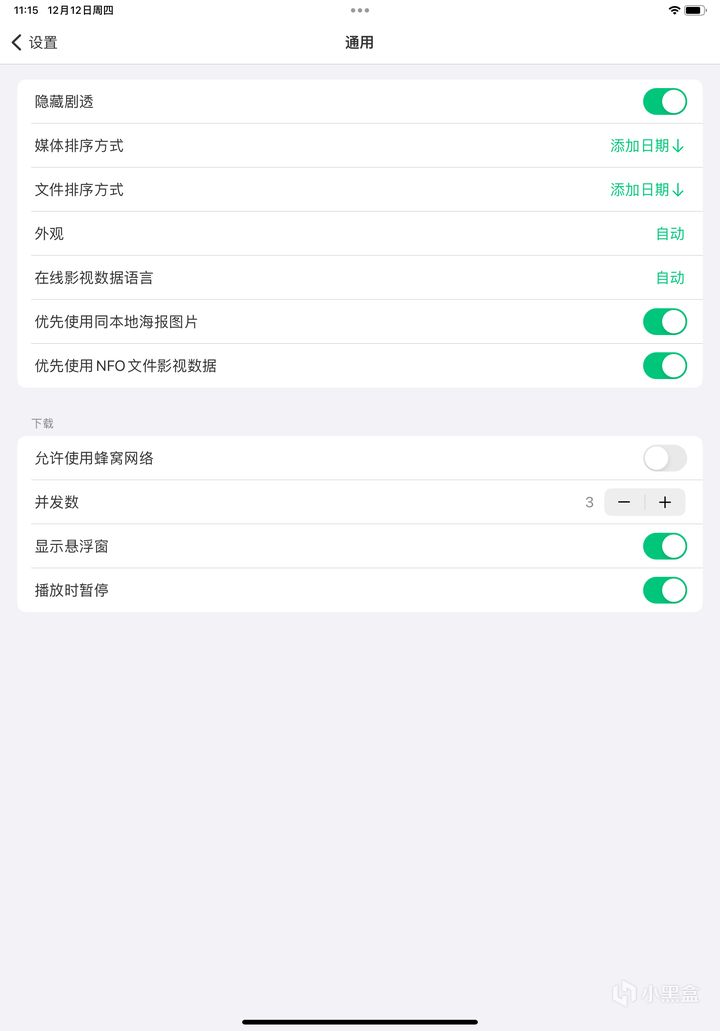Open the three-dot multitasking menu
This screenshot has height=1031, width=720.
[360, 10]
